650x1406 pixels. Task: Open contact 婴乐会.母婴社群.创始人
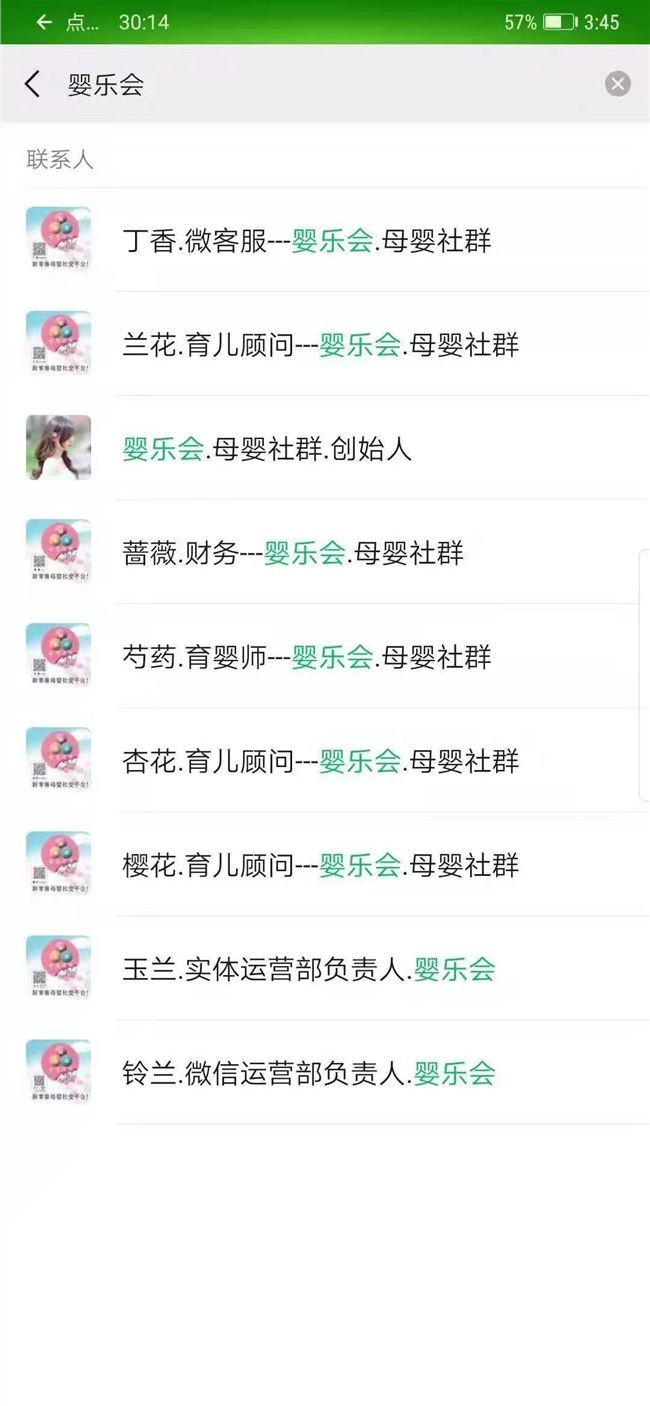(x=267, y=449)
